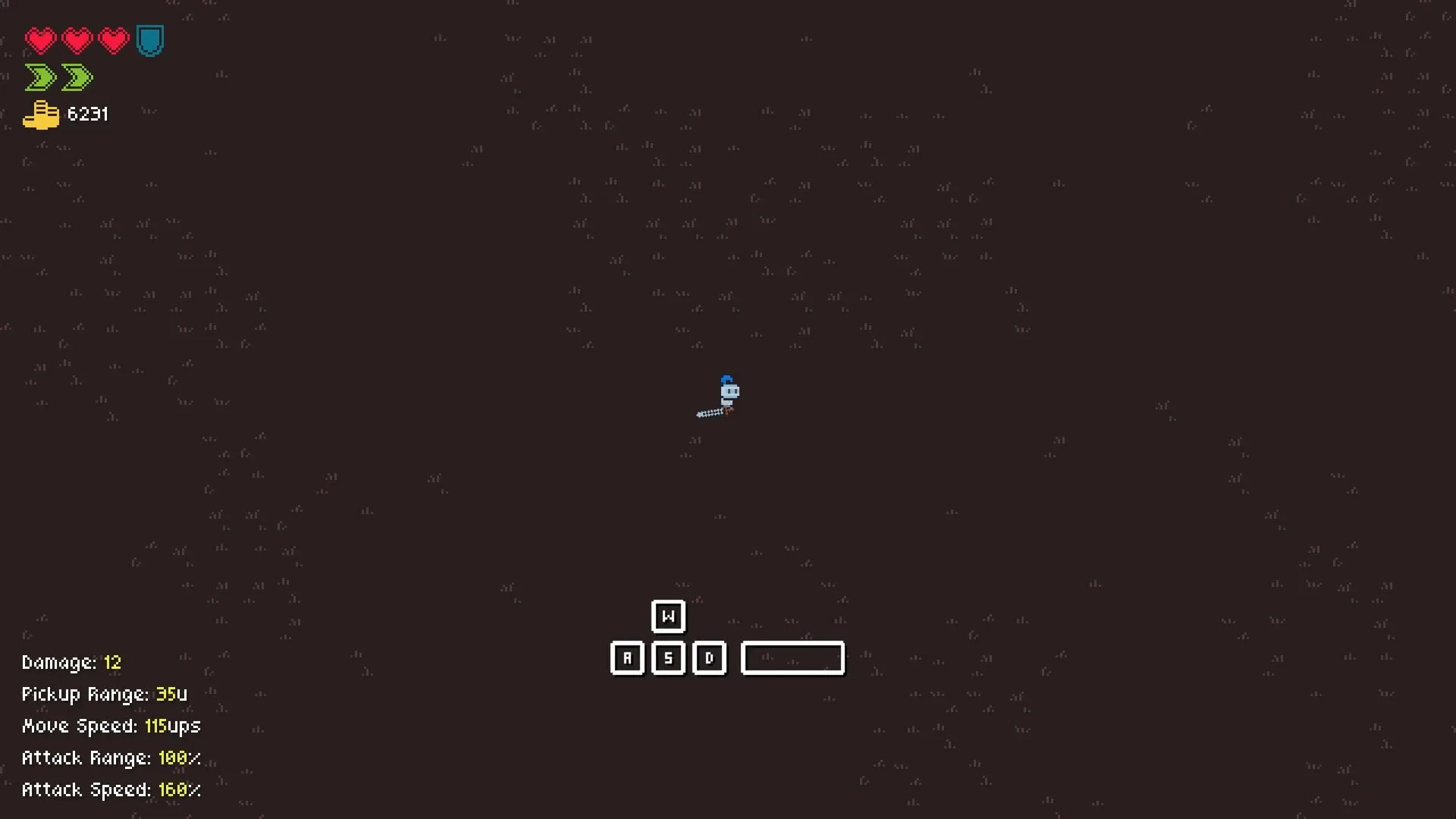Tap the S key to move down

(x=668, y=658)
